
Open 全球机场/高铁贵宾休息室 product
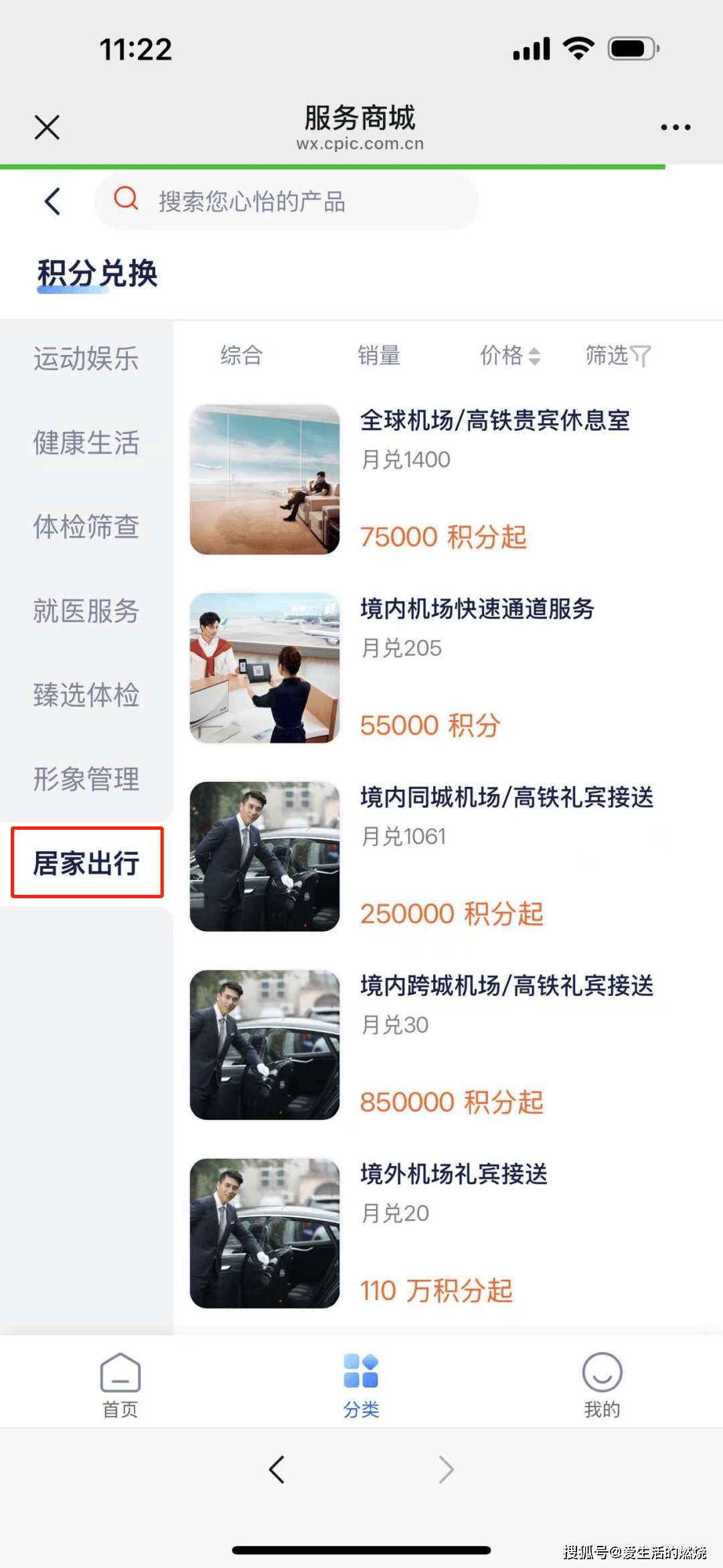pos(495,421)
